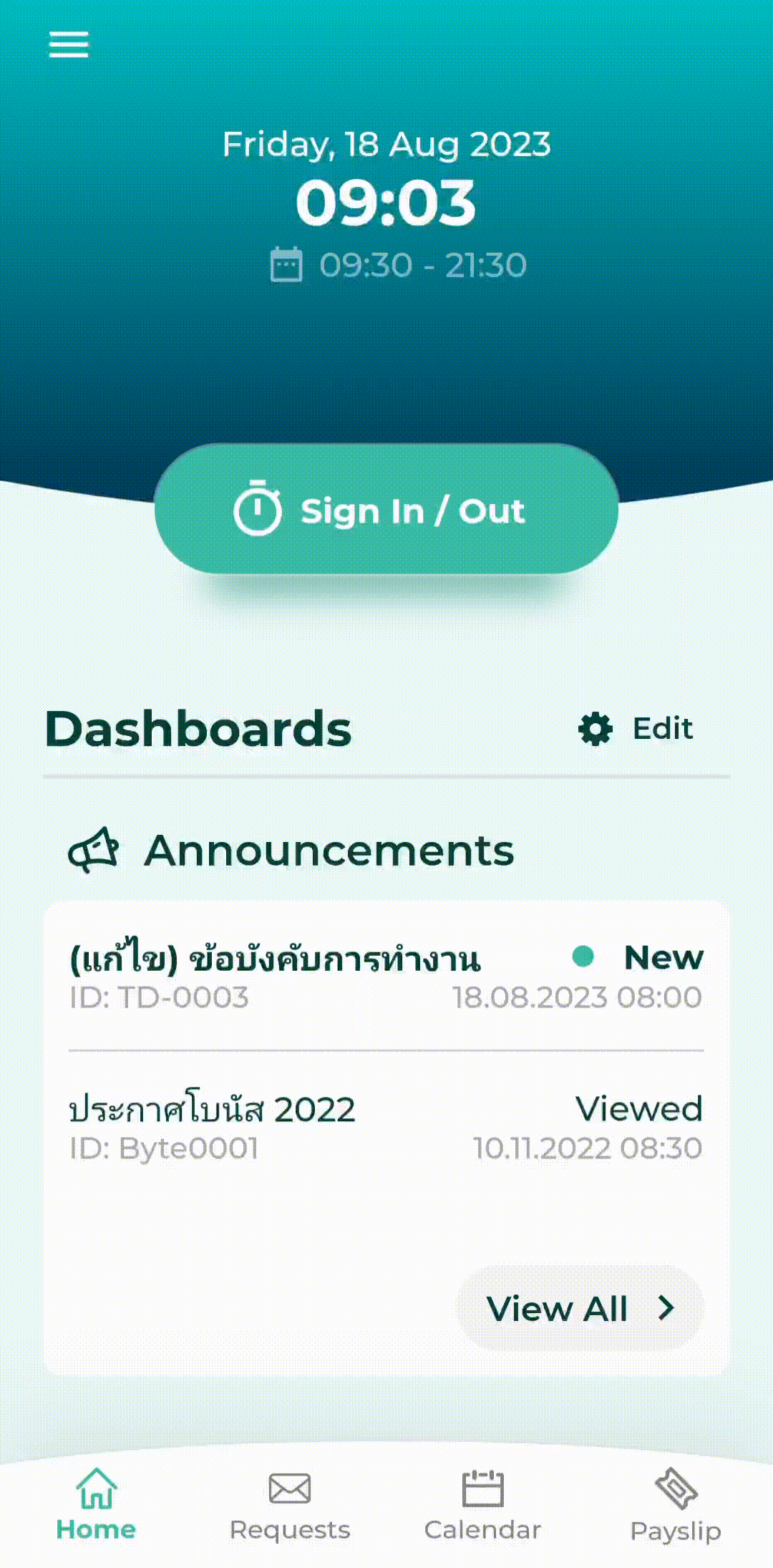
Task: Edit the Dashboards layout
Action: pyautogui.click(x=636, y=729)
